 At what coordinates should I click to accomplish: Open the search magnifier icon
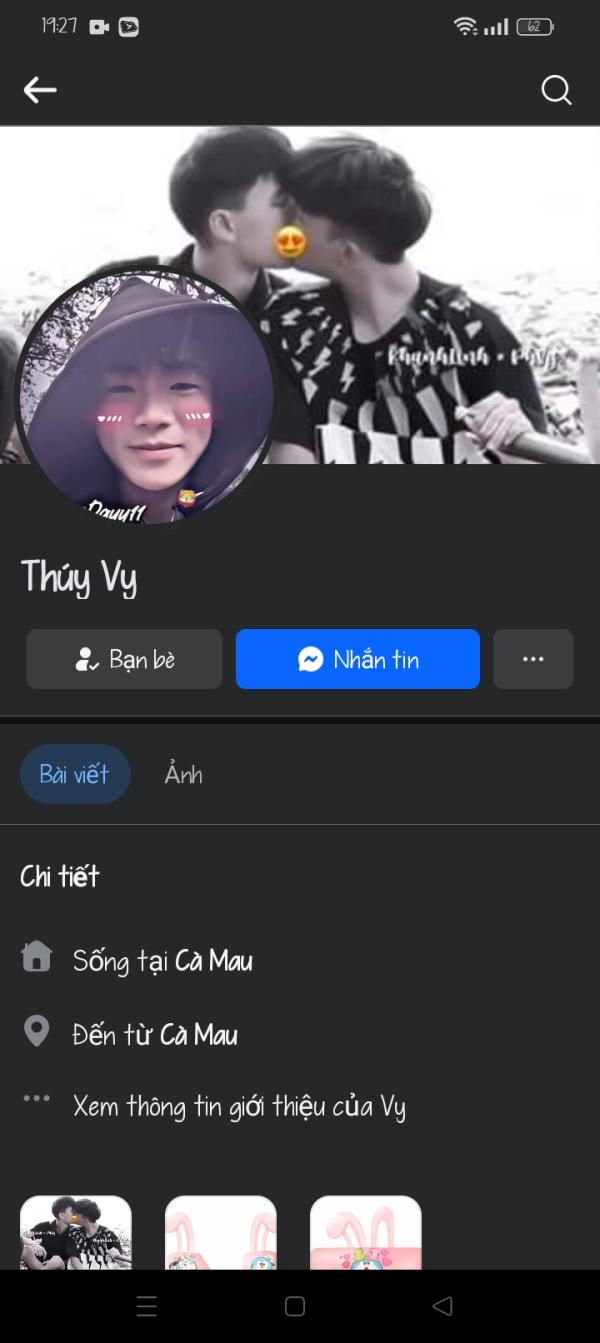click(x=556, y=90)
